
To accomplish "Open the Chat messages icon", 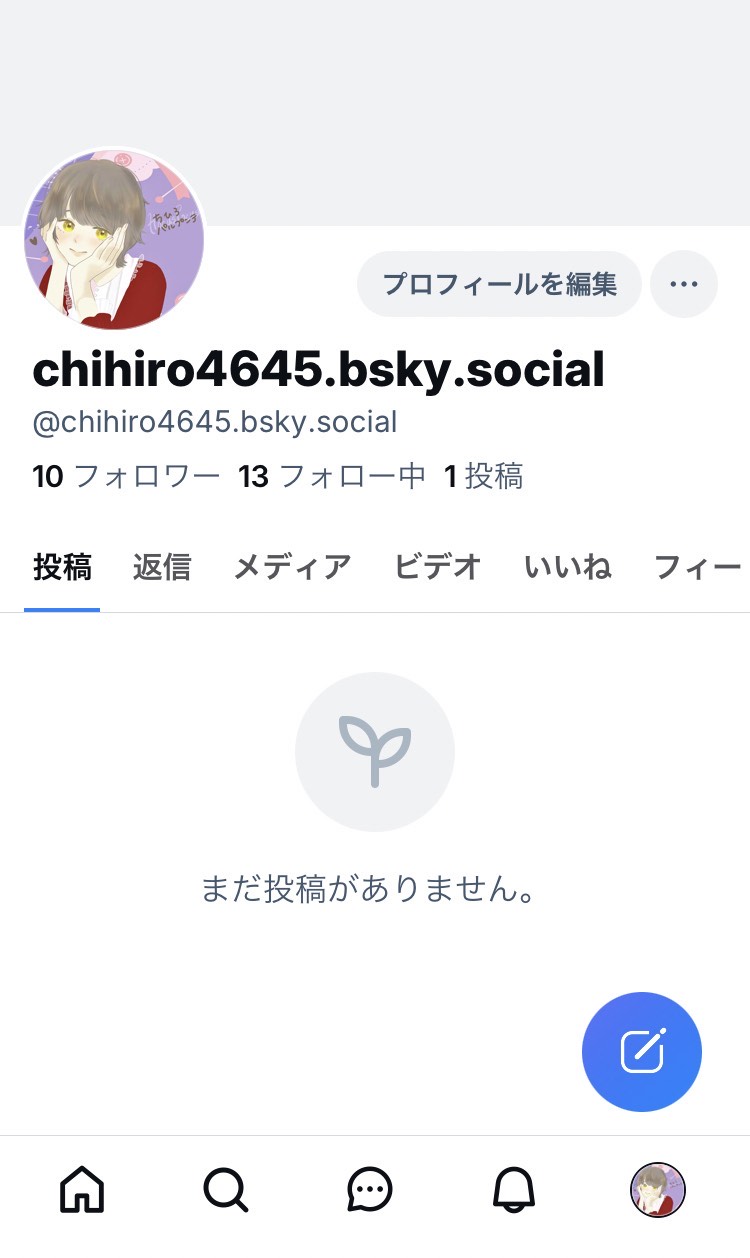I will 370,1190.
